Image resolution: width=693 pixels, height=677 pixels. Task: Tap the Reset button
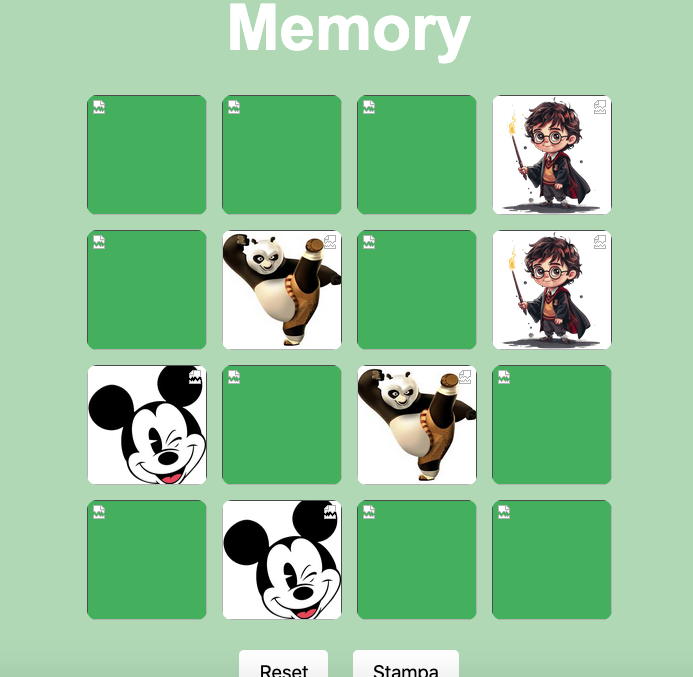[x=283, y=666]
